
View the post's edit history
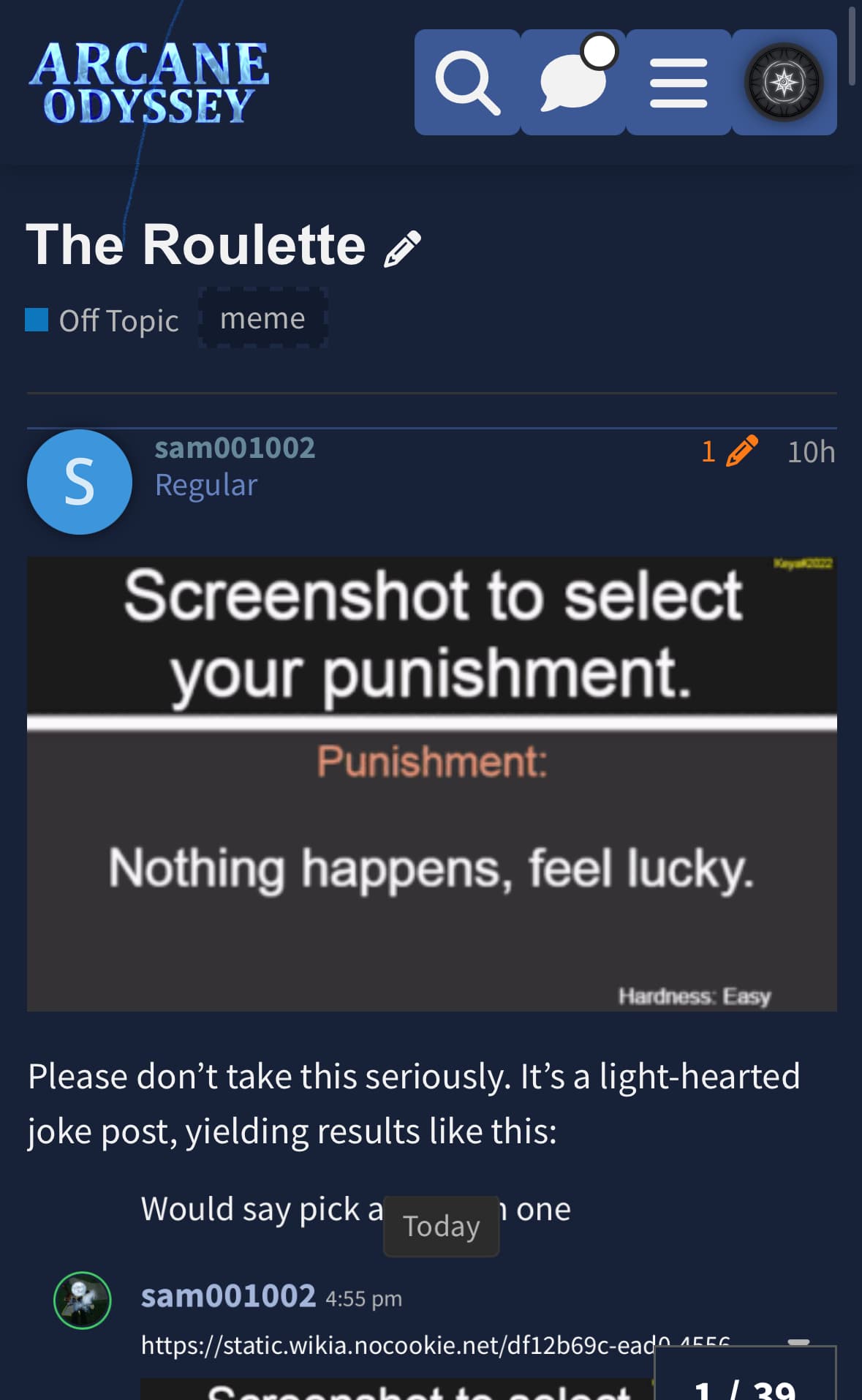tap(729, 451)
